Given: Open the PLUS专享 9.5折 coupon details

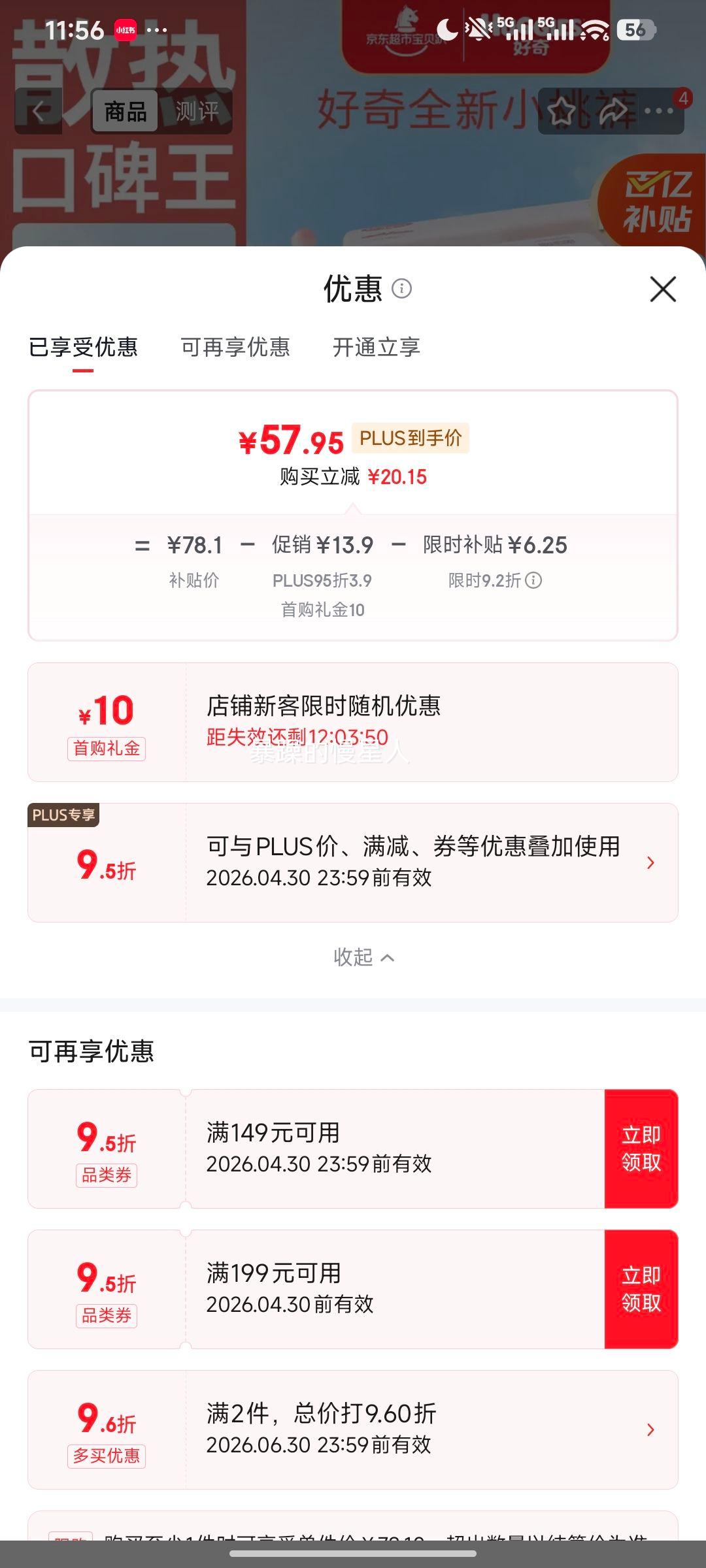Looking at the screenshot, I should pos(353,862).
